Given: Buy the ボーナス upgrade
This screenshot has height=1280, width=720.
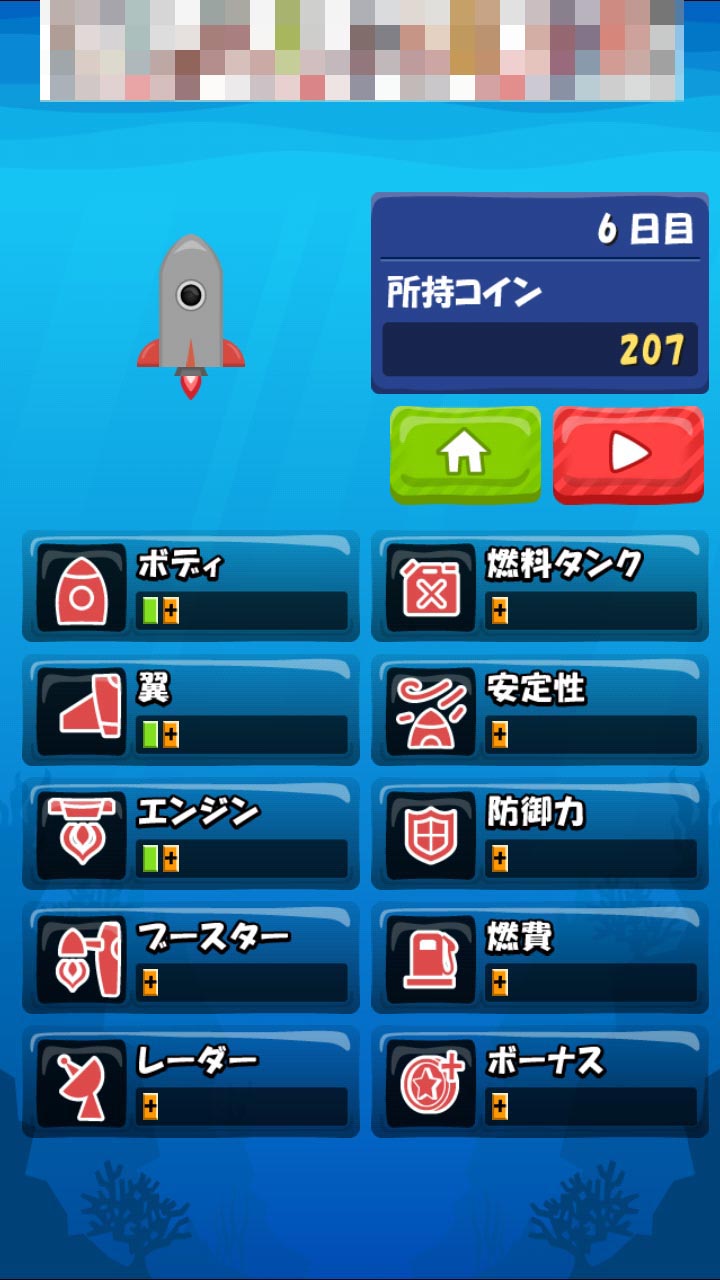Looking at the screenshot, I should click(540, 1083).
